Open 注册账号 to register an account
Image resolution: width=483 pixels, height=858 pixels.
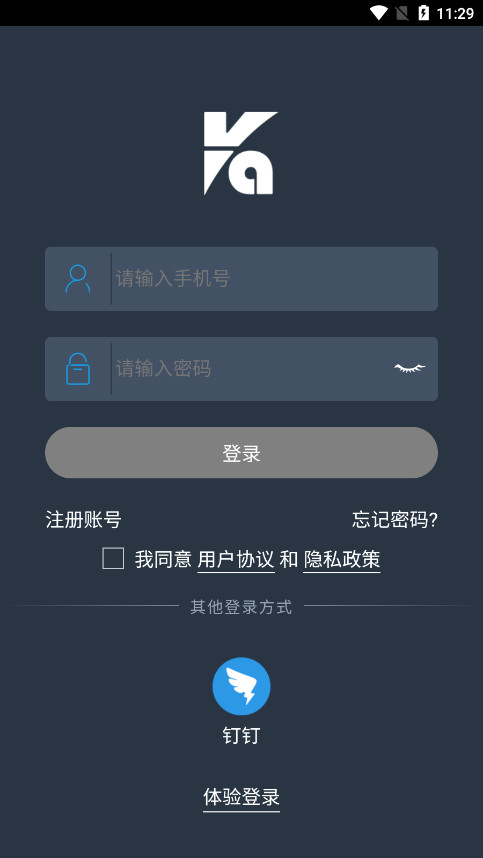pos(83,519)
